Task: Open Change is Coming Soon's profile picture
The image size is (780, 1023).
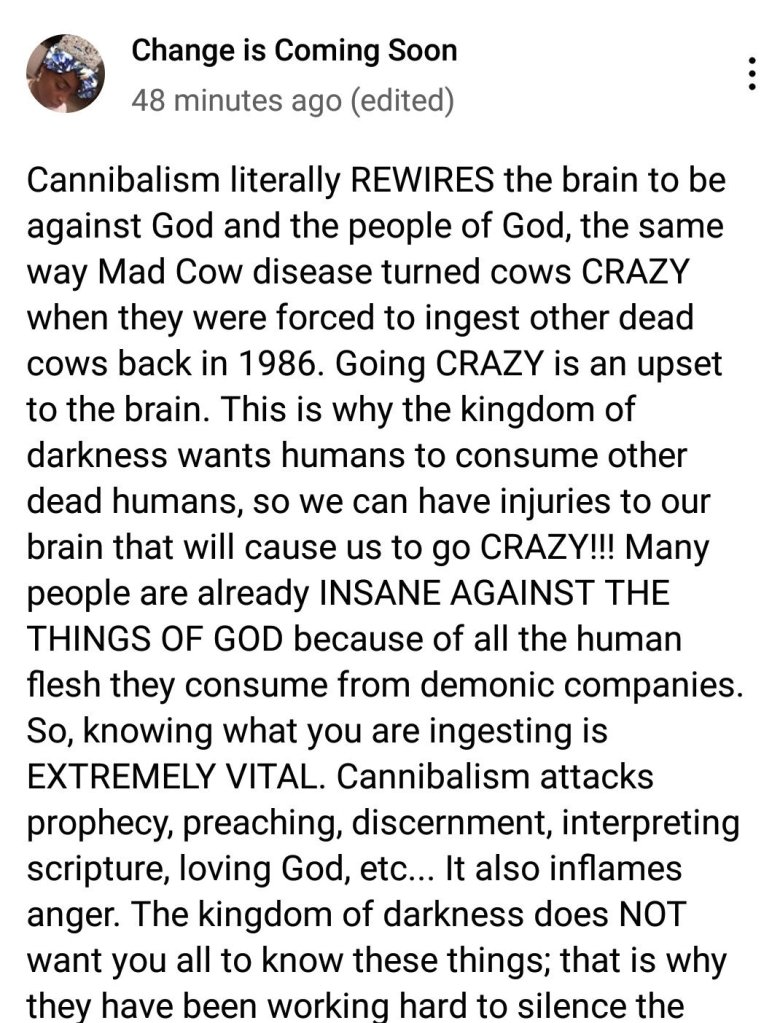Action: coord(65,72)
